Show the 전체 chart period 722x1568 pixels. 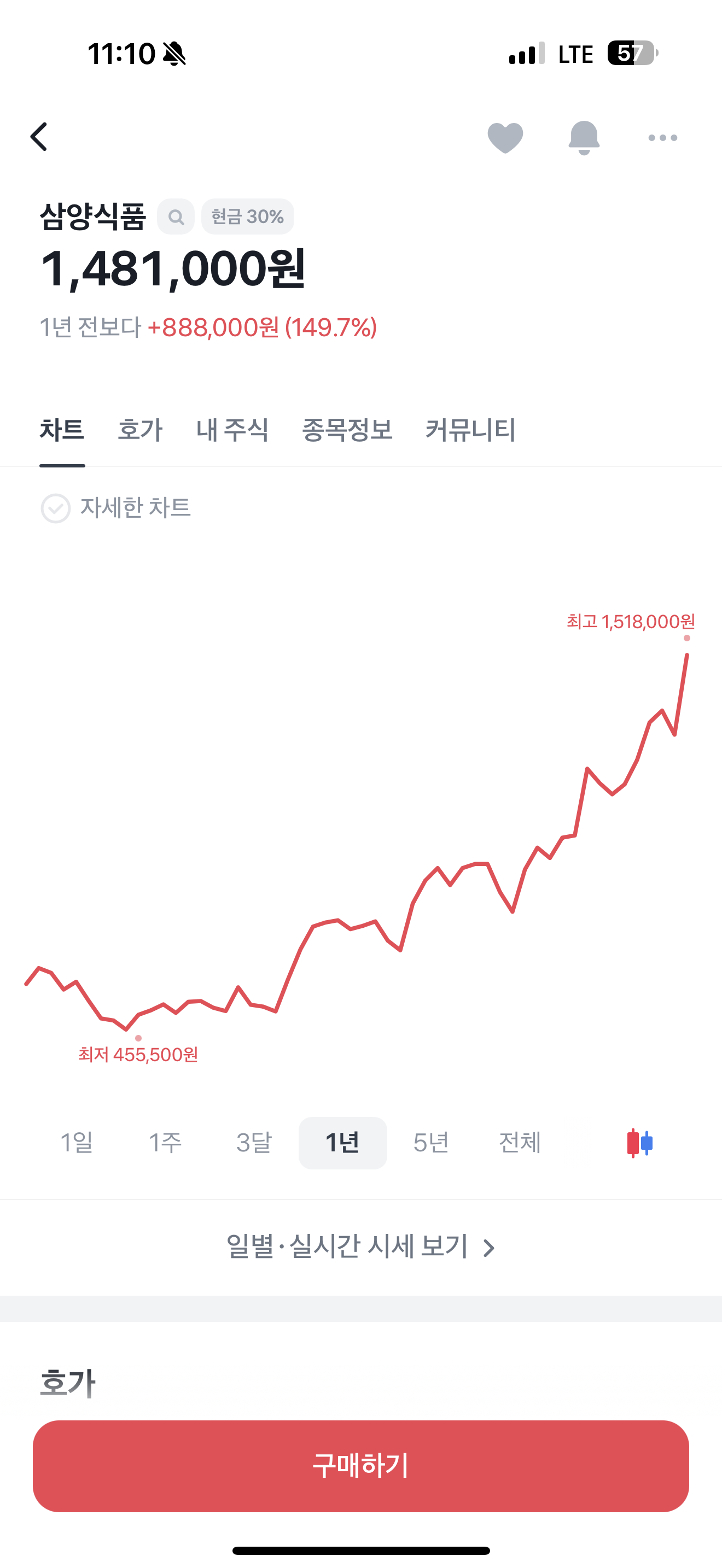[x=519, y=1143]
